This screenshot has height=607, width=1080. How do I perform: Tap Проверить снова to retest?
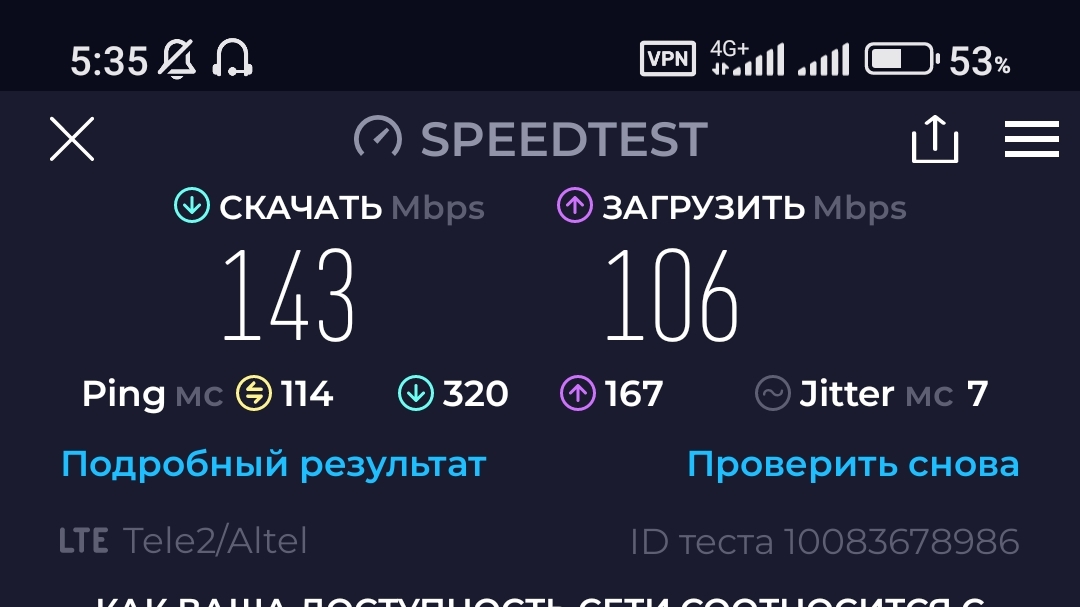pos(853,464)
